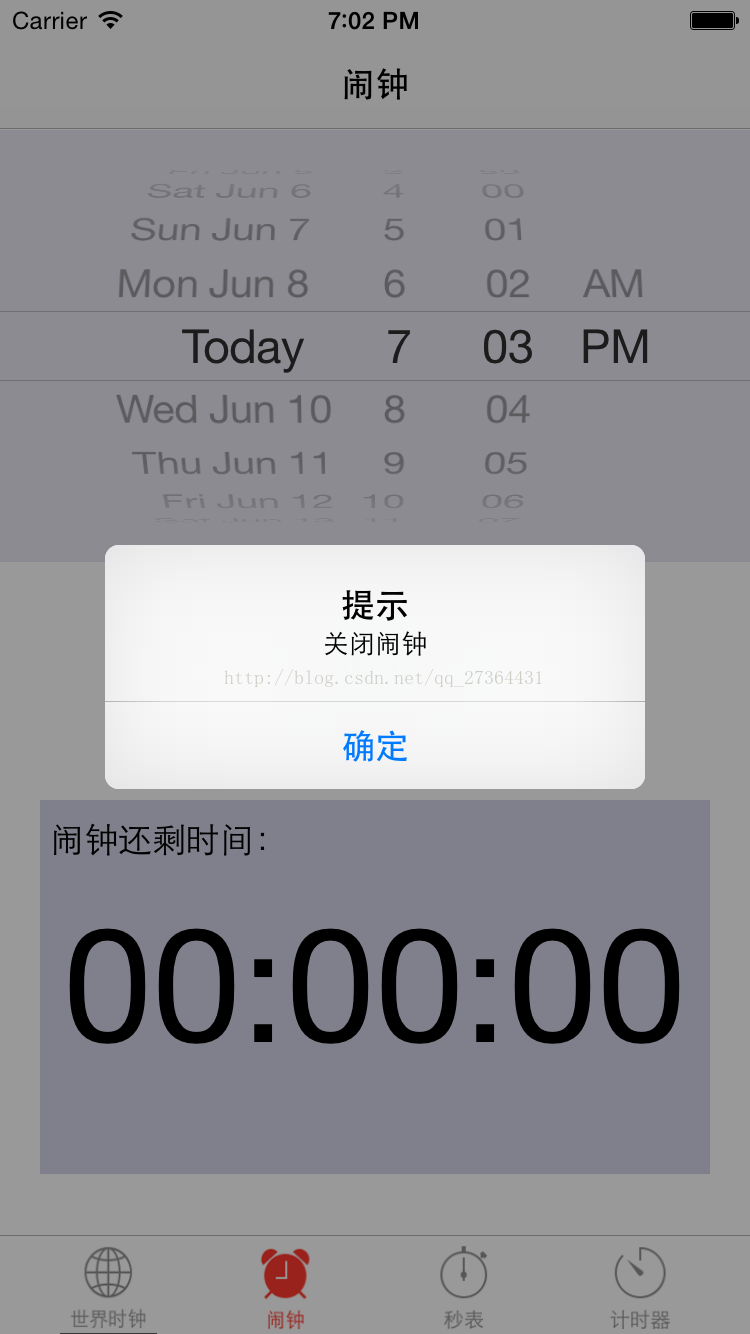Switch to the 世界时钟 tab

(108, 1286)
